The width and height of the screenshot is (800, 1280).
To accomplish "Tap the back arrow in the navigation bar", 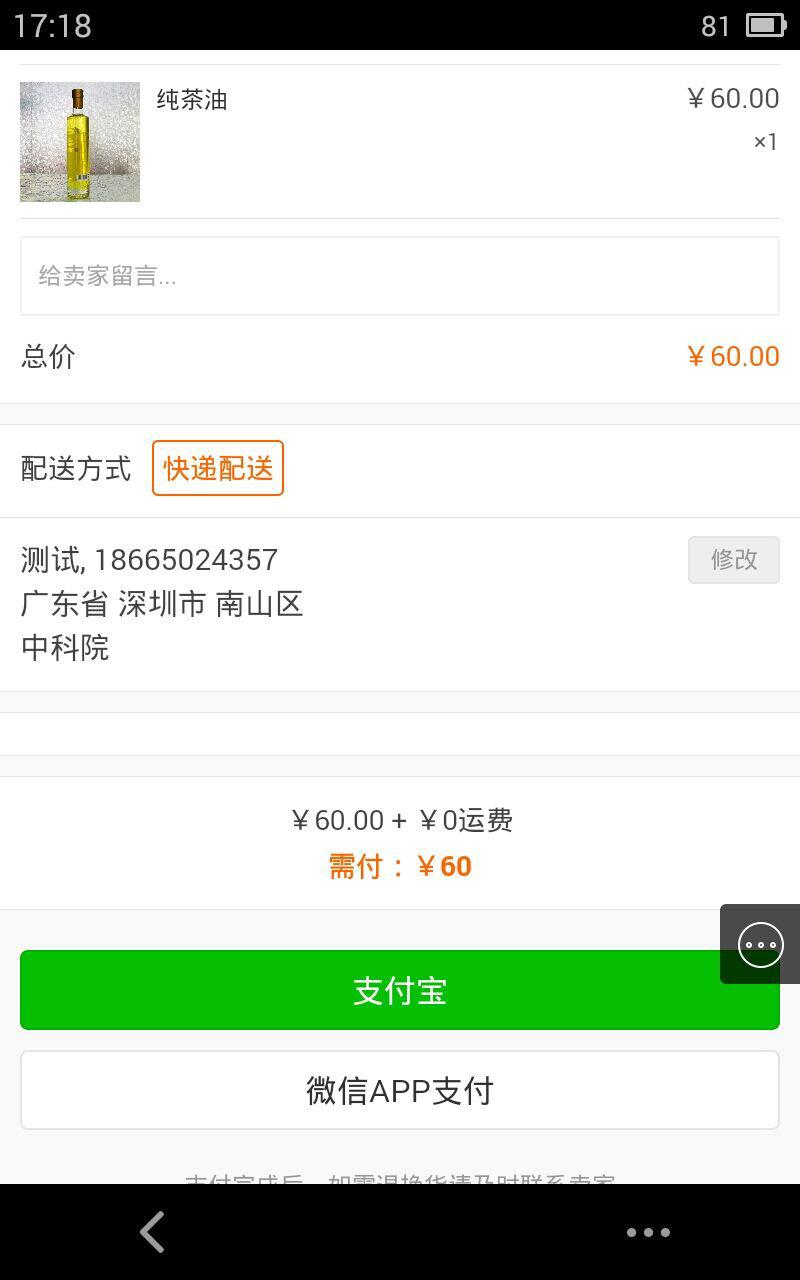I will [x=152, y=1232].
